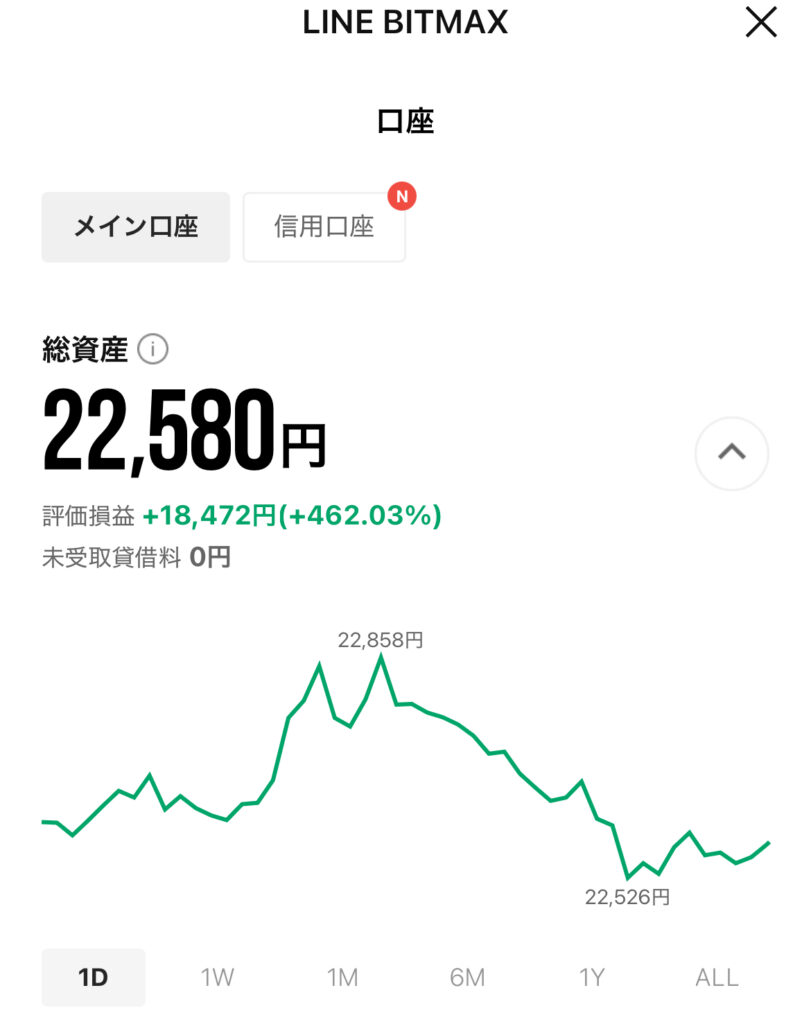Select the 1D chart range
Screen dimensions: 811x1024
[x=93, y=977]
